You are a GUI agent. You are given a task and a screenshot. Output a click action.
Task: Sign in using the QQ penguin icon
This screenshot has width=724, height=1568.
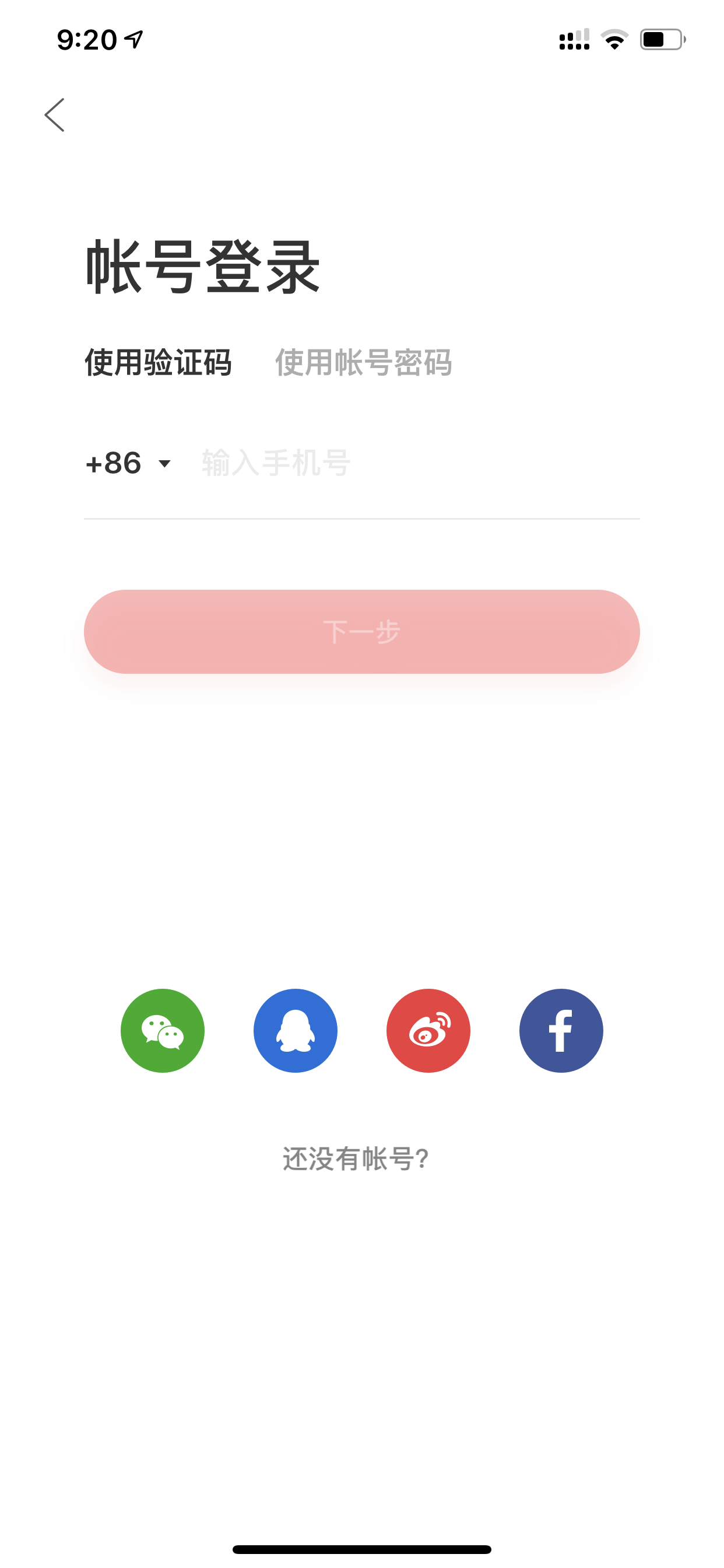pos(296,1031)
